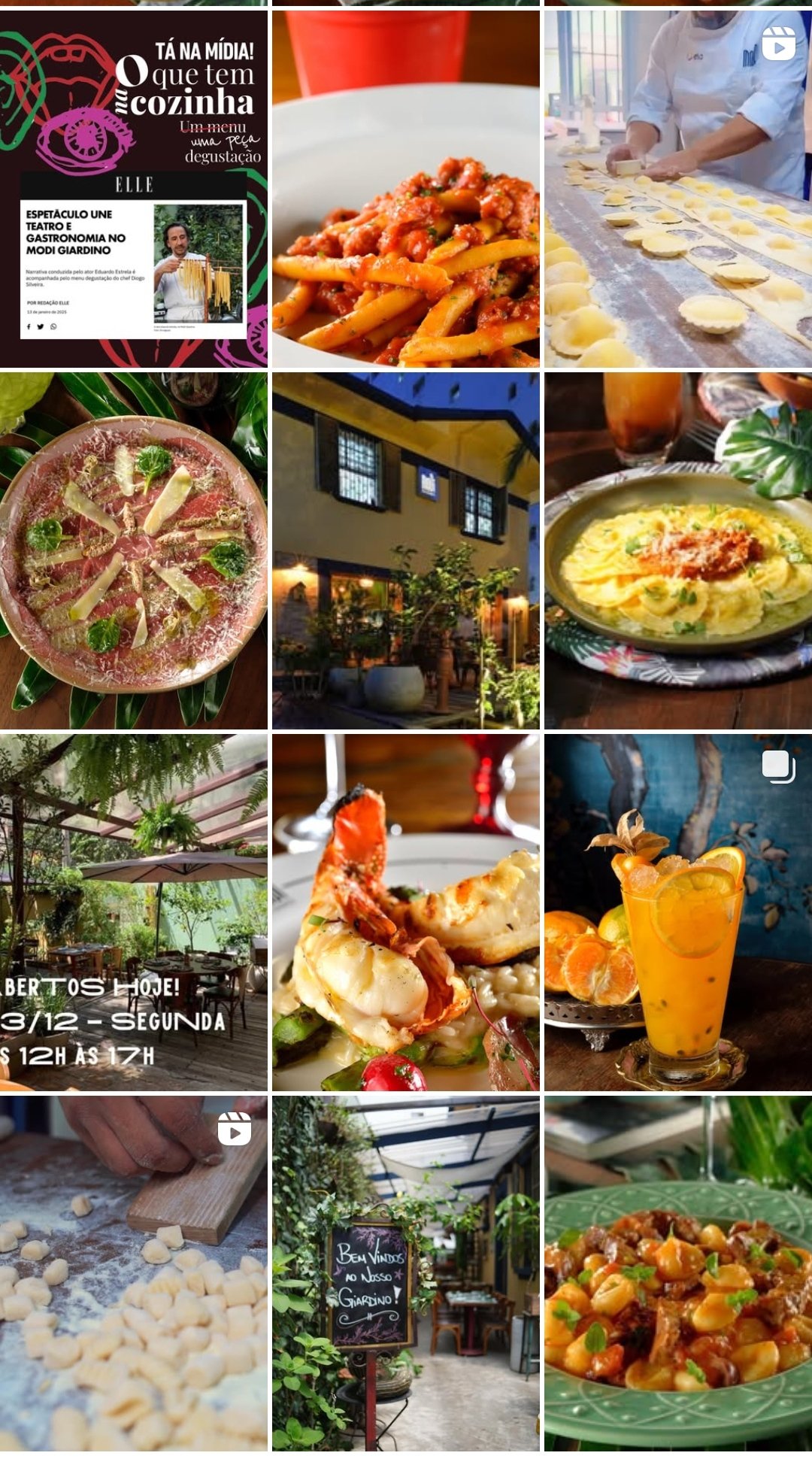Open the 'Abertos hoje' garden patio post
812x1474 pixels.
(x=134, y=912)
